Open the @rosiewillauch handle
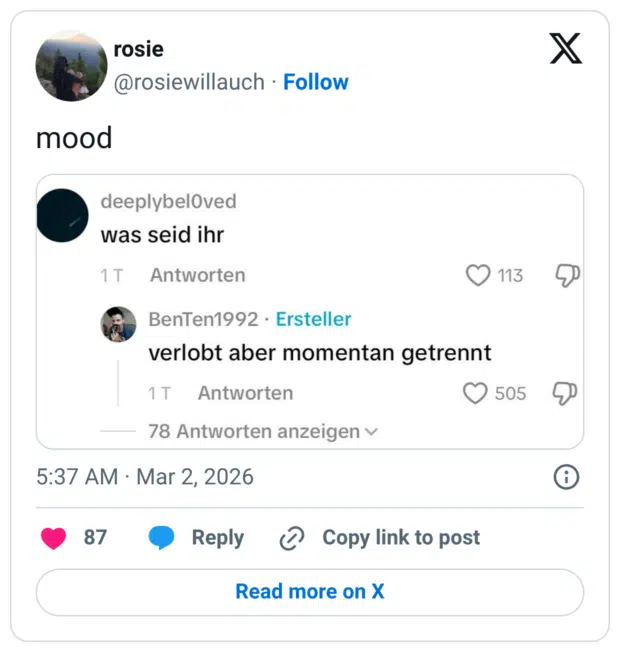 pyautogui.click(x=190, y=82)
